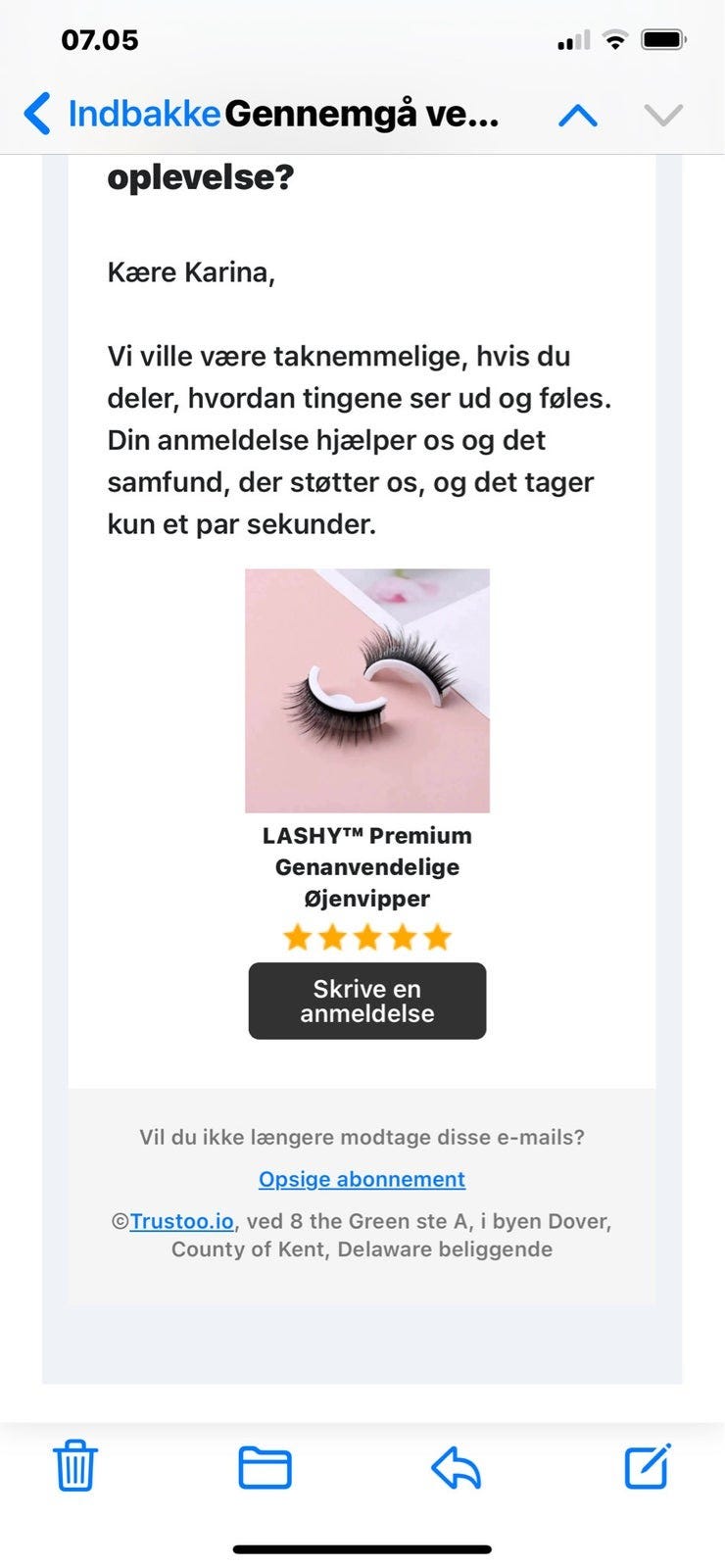Tap the Wi-Fi icon in the status bar

coord(613,39)
